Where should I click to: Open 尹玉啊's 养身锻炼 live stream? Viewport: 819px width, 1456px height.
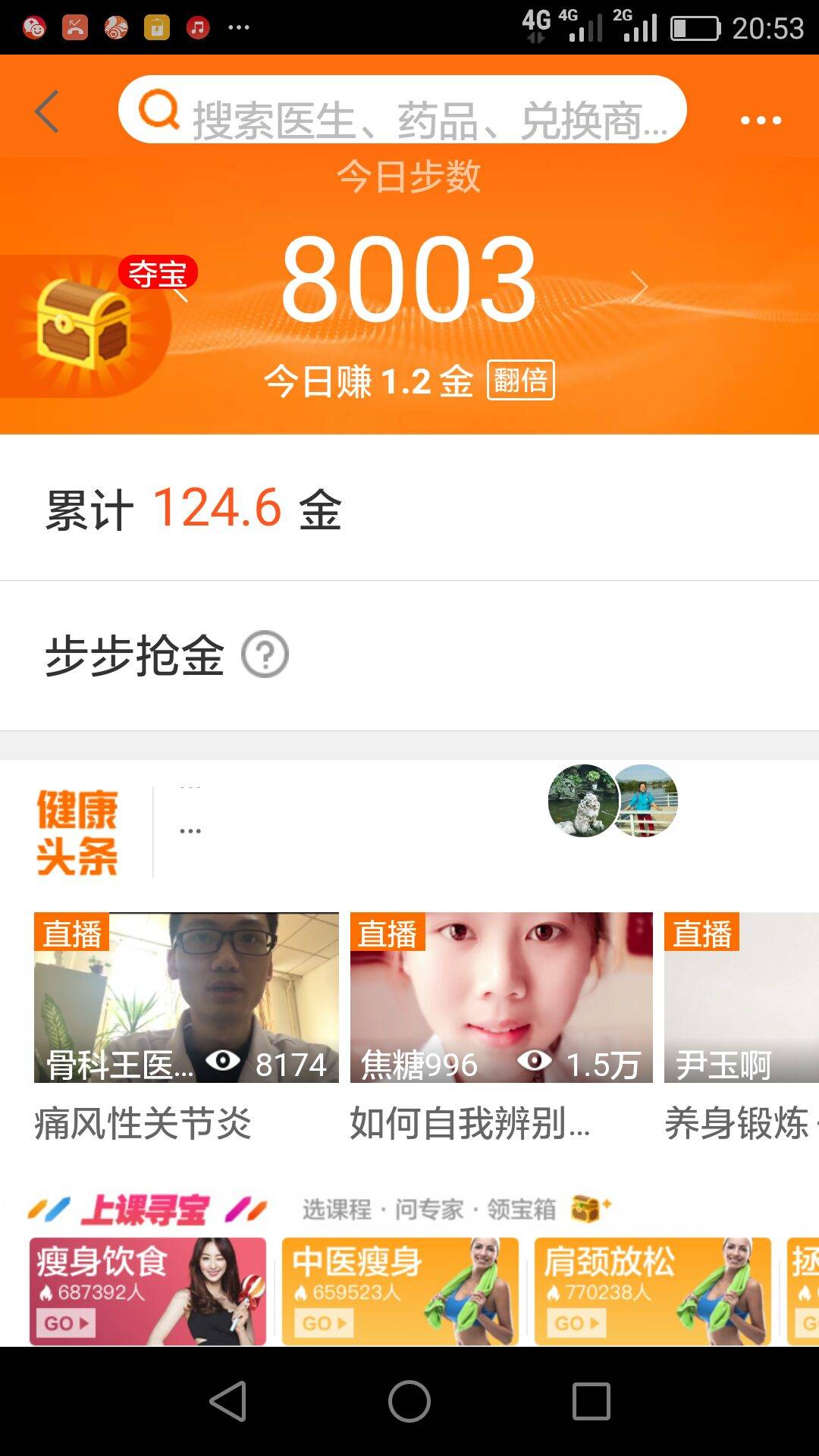point(740,997)
